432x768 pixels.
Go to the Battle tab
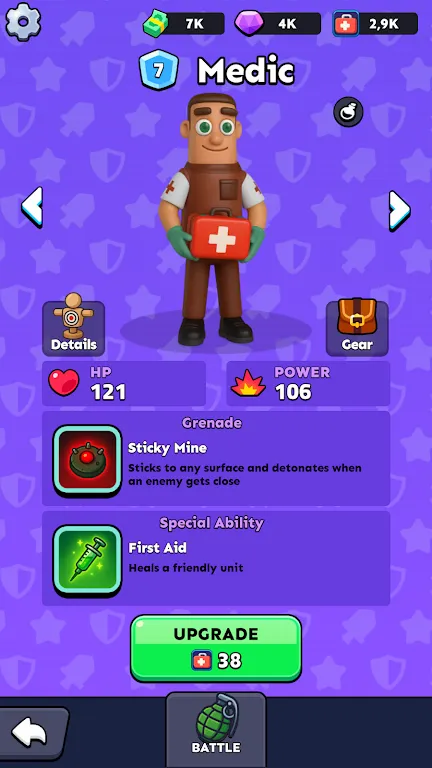[x=216, y=730]
